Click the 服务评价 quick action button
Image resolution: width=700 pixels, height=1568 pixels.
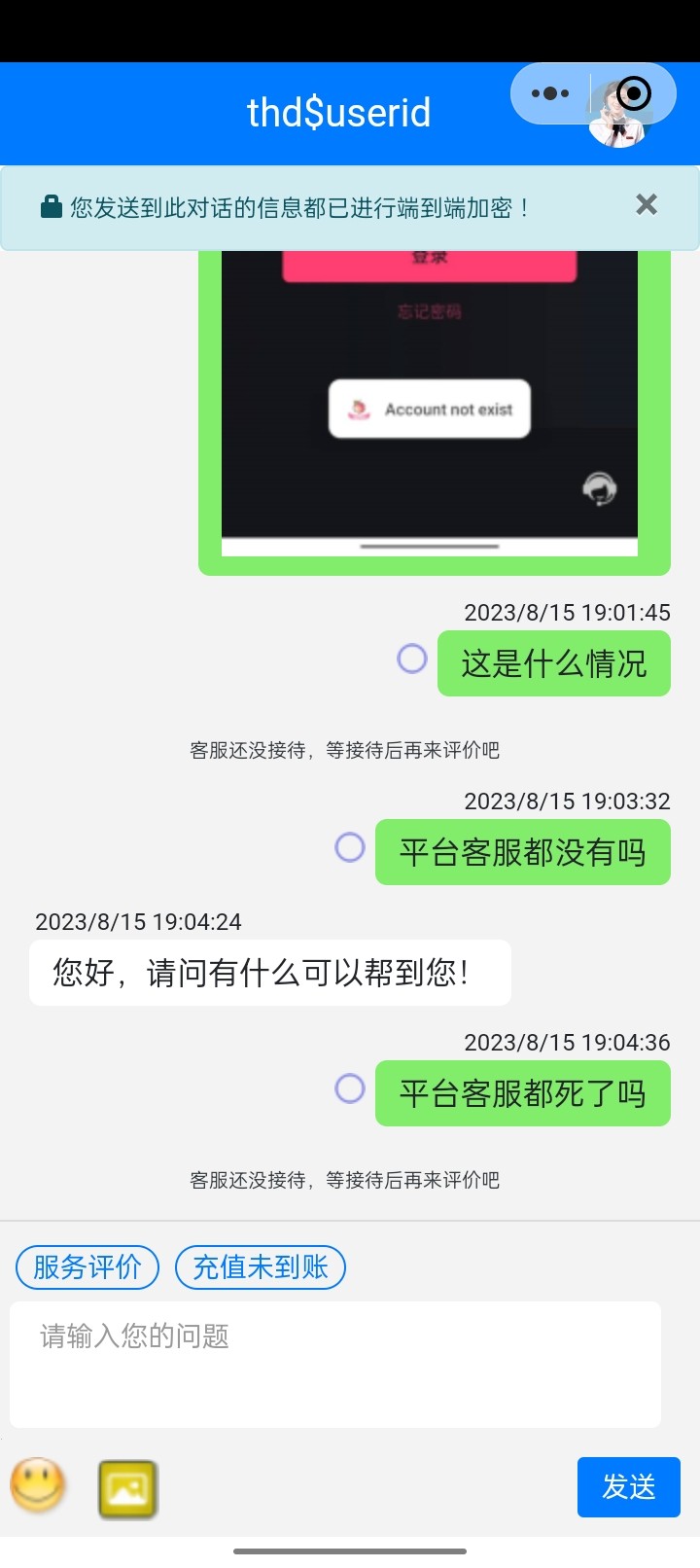pyautogui.click(x=87, y=1266)
